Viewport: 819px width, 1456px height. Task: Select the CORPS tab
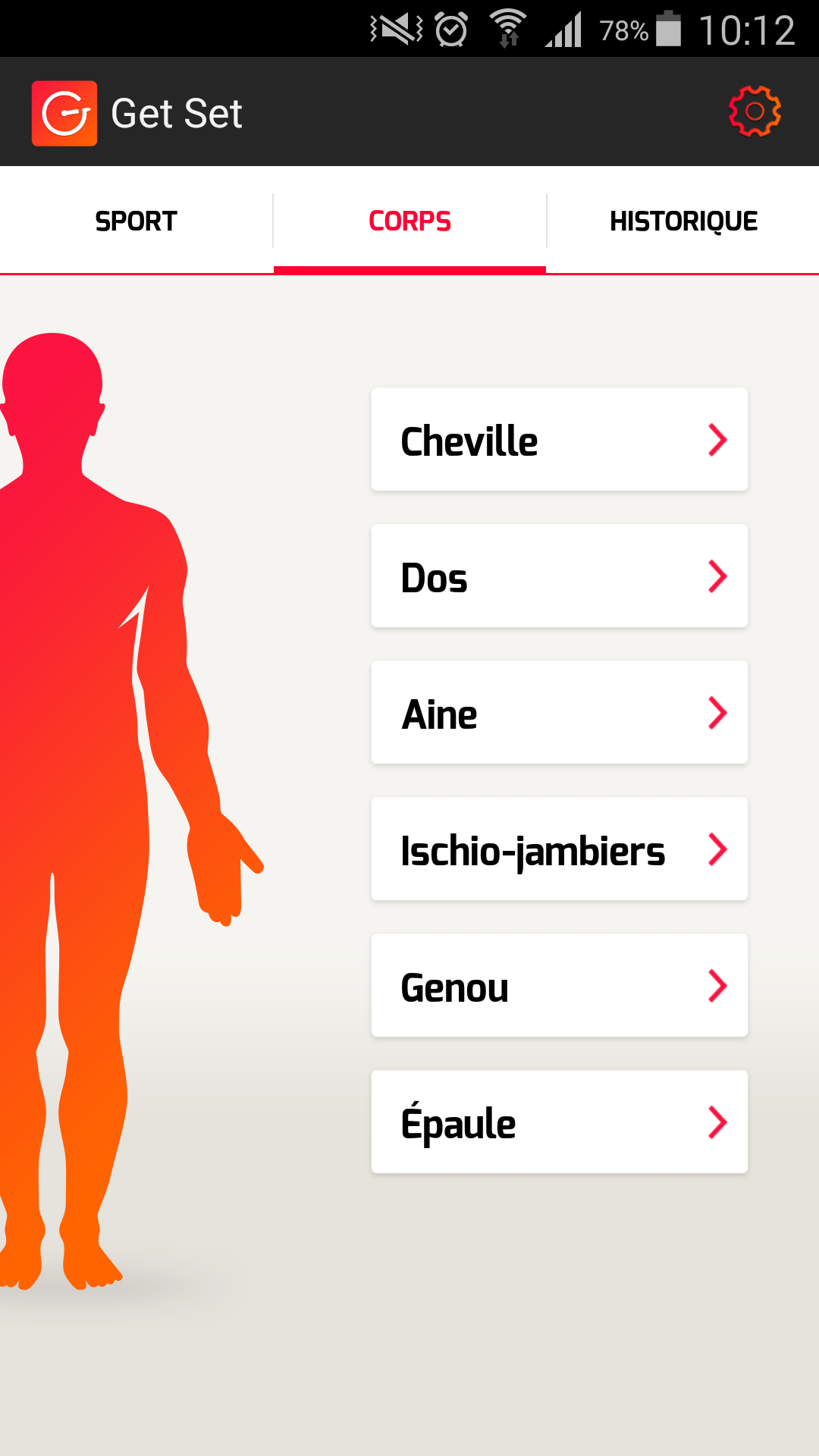(409, 221)
